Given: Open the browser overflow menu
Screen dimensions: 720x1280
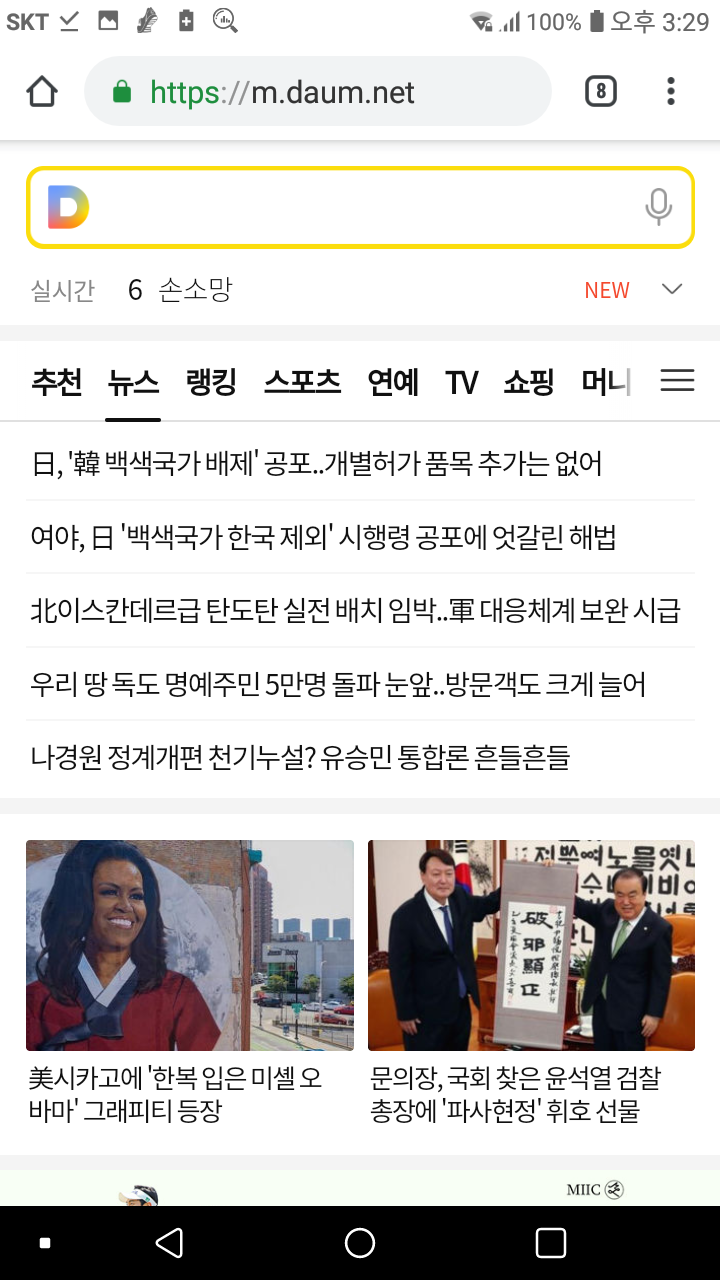Looking at the screenshot, I should tap(671, 92).
